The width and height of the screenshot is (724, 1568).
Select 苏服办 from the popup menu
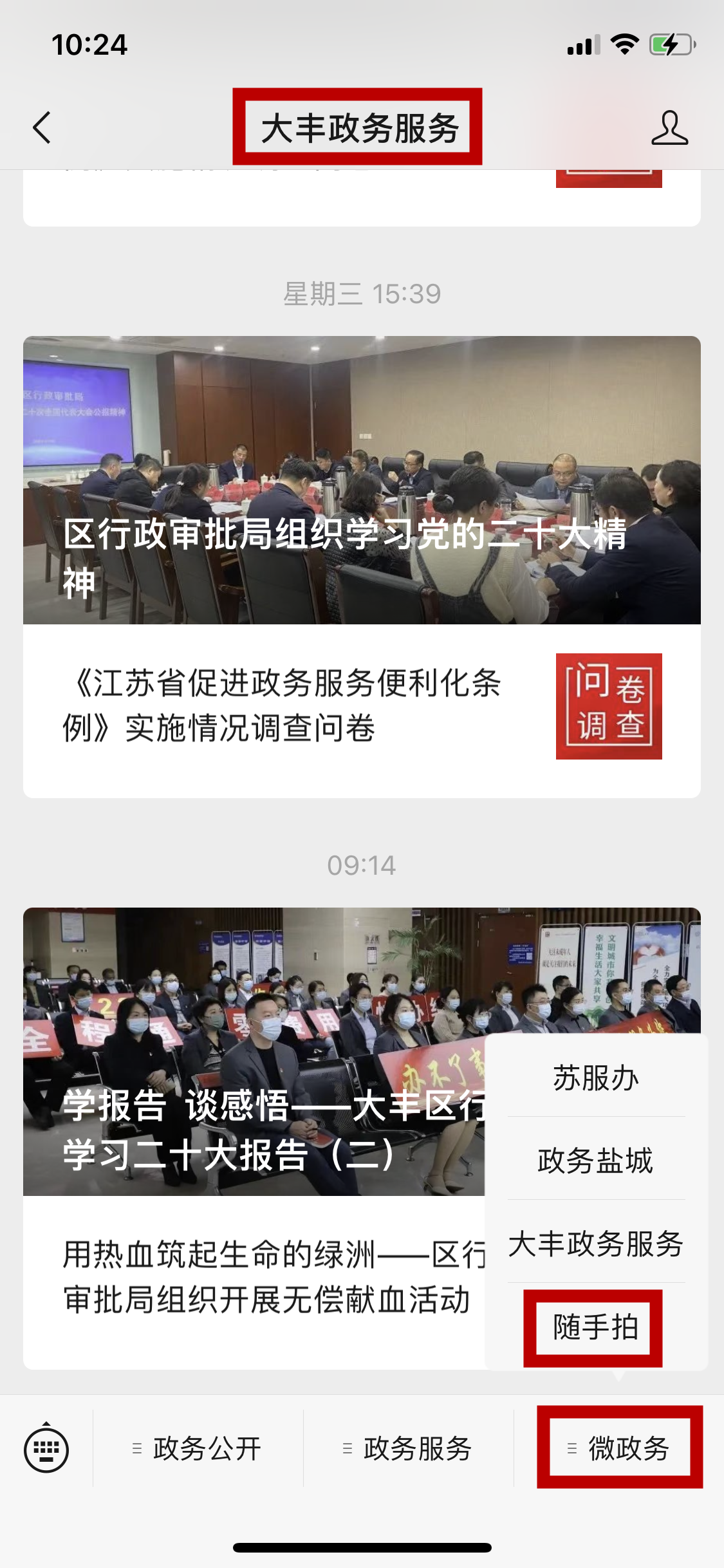596,1078
